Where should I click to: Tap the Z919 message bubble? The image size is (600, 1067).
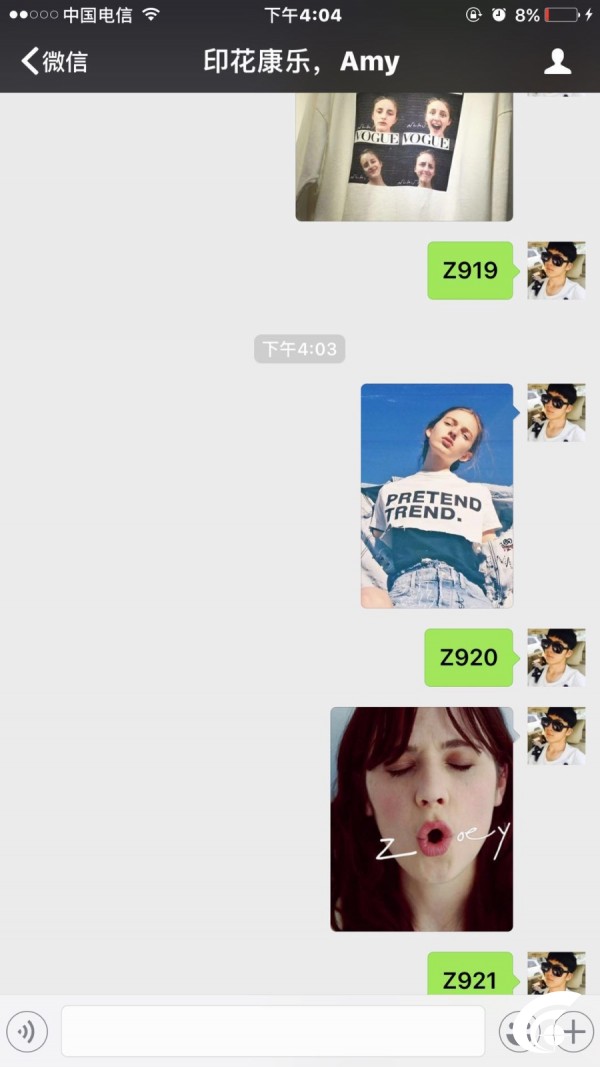pyautogui.click(x=469, y=270)
